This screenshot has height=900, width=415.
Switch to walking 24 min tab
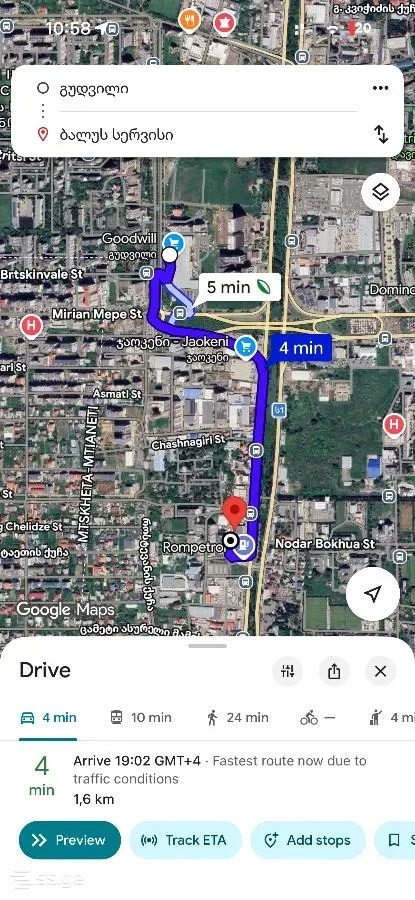pos(237,717)
